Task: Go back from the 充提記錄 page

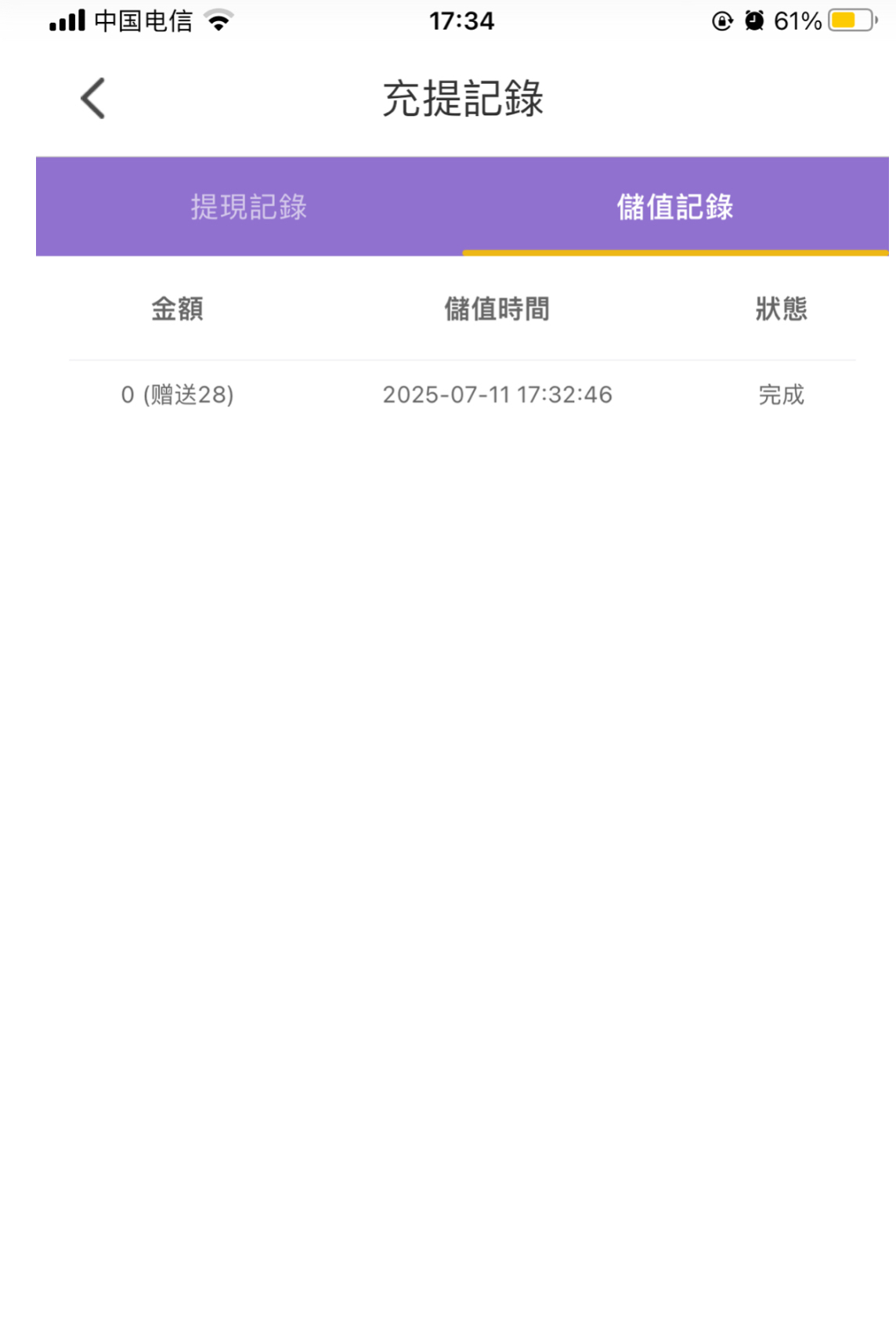Action: click(x=93, y=99)
